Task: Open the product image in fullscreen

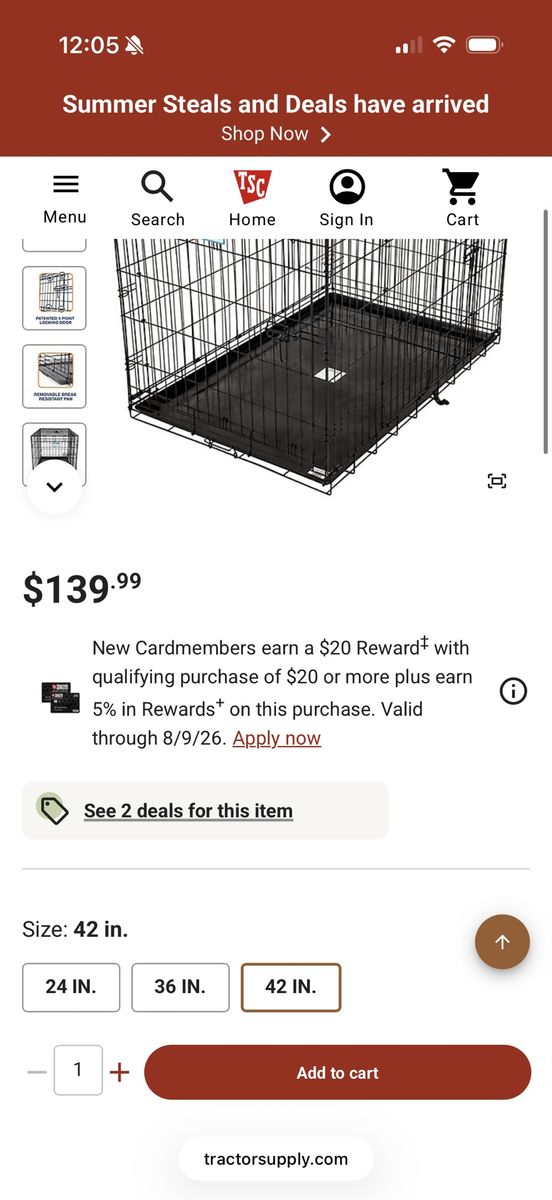Action: pos(497,481)
